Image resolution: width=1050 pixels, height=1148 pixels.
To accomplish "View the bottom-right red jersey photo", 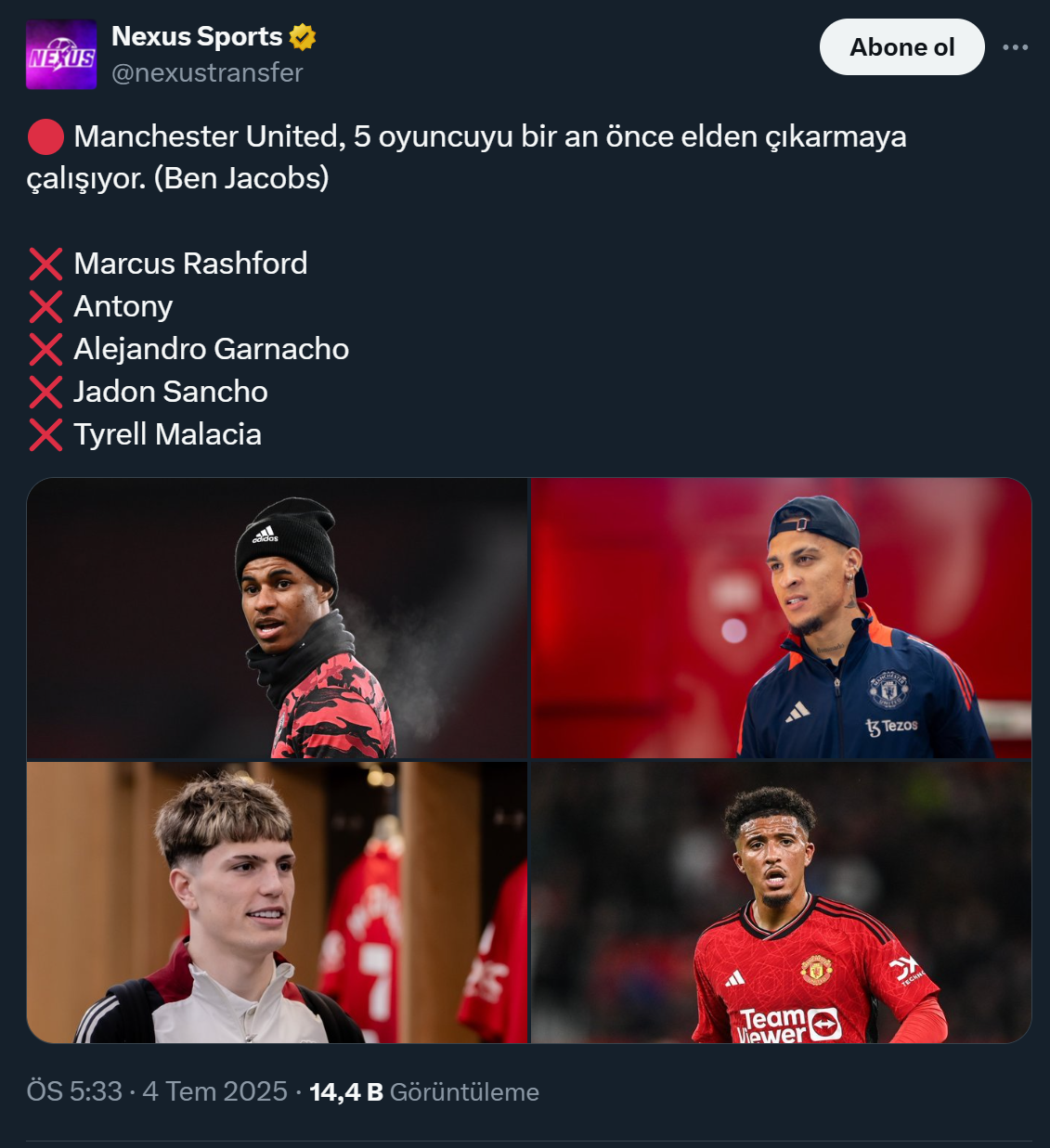I will tap(781, 902).
